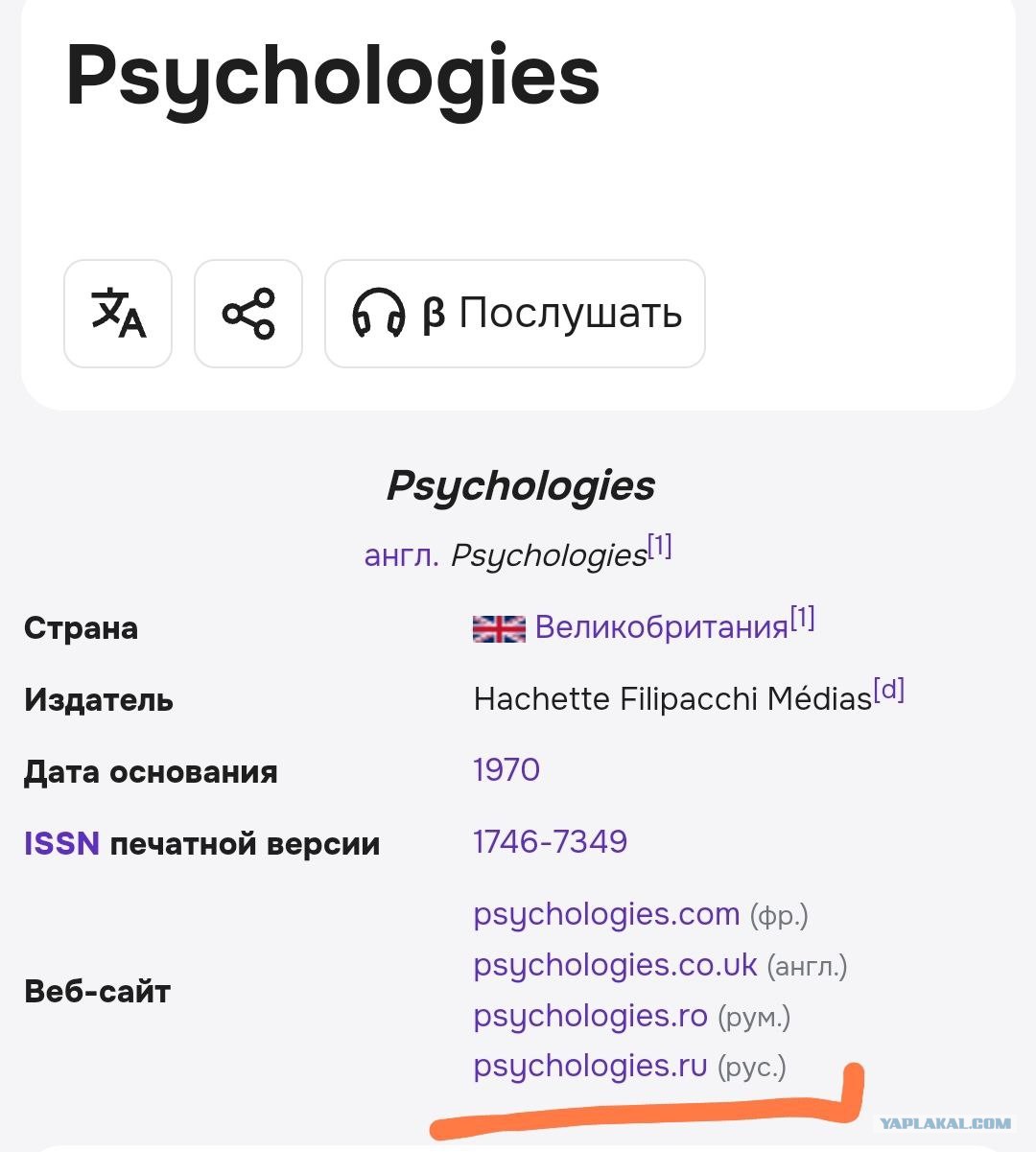Screen dimensions: 1036x1152
Task: Visit psychologies.com website link
Action: (x=606, y=914)
